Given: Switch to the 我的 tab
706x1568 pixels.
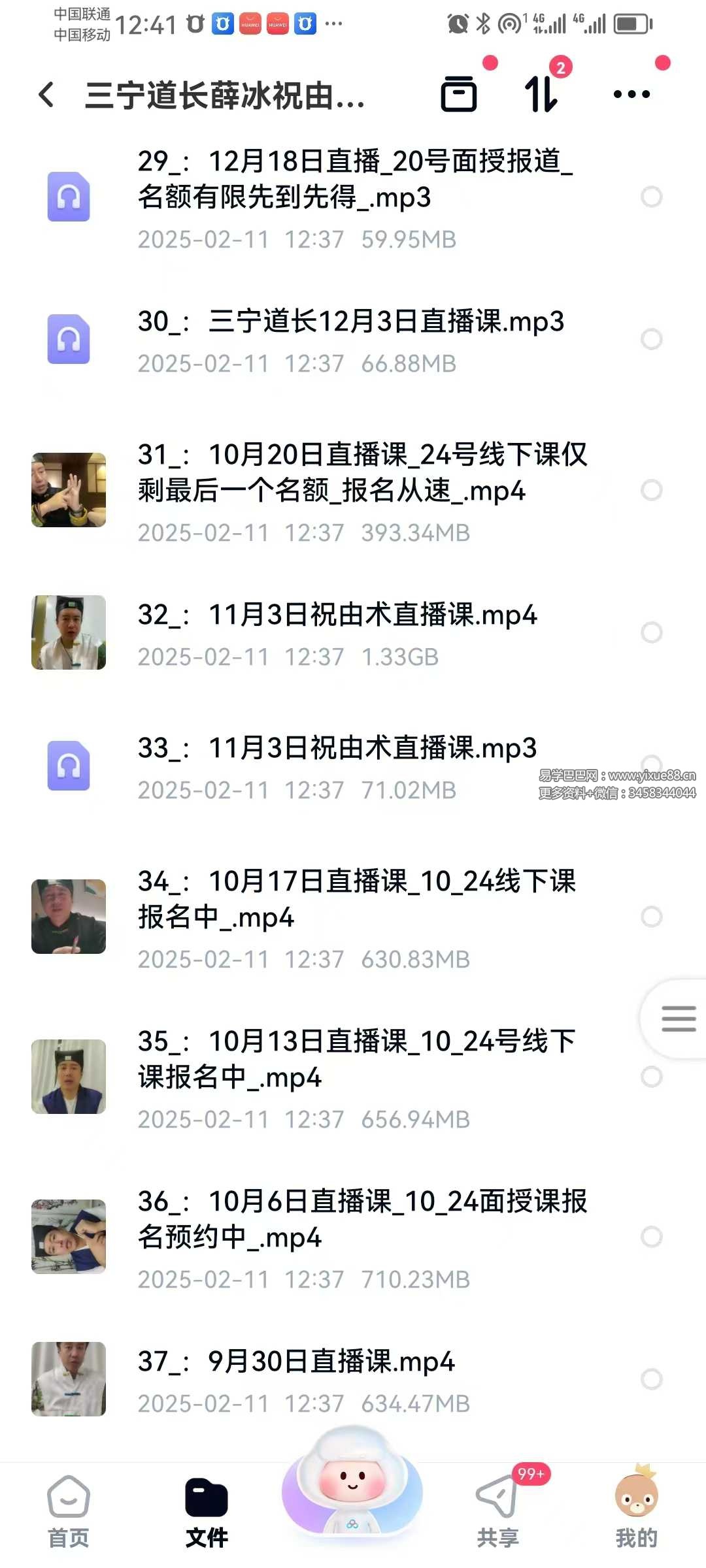Looking at the screenshot, I should (636, 1511).
